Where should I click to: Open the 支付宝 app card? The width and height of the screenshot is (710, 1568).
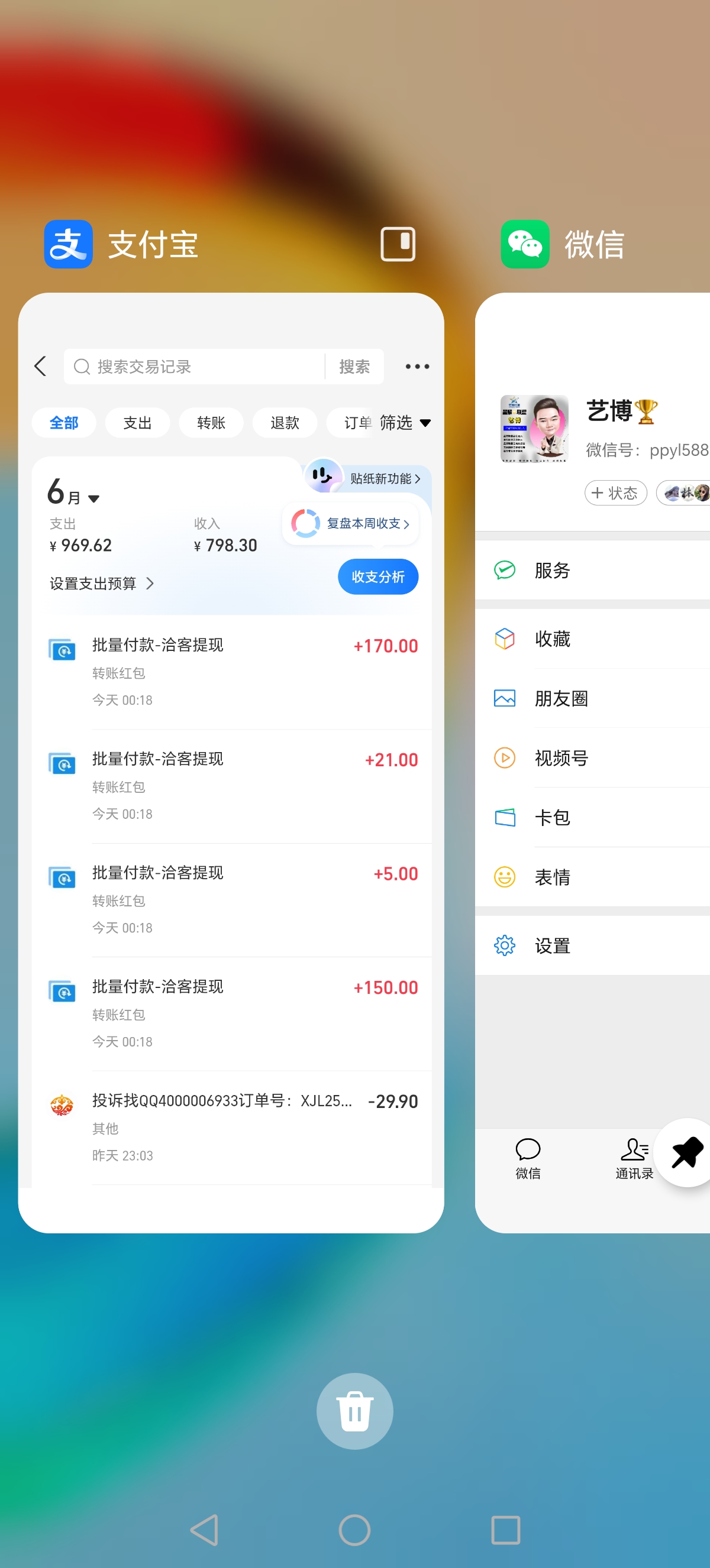coord(231,763)
